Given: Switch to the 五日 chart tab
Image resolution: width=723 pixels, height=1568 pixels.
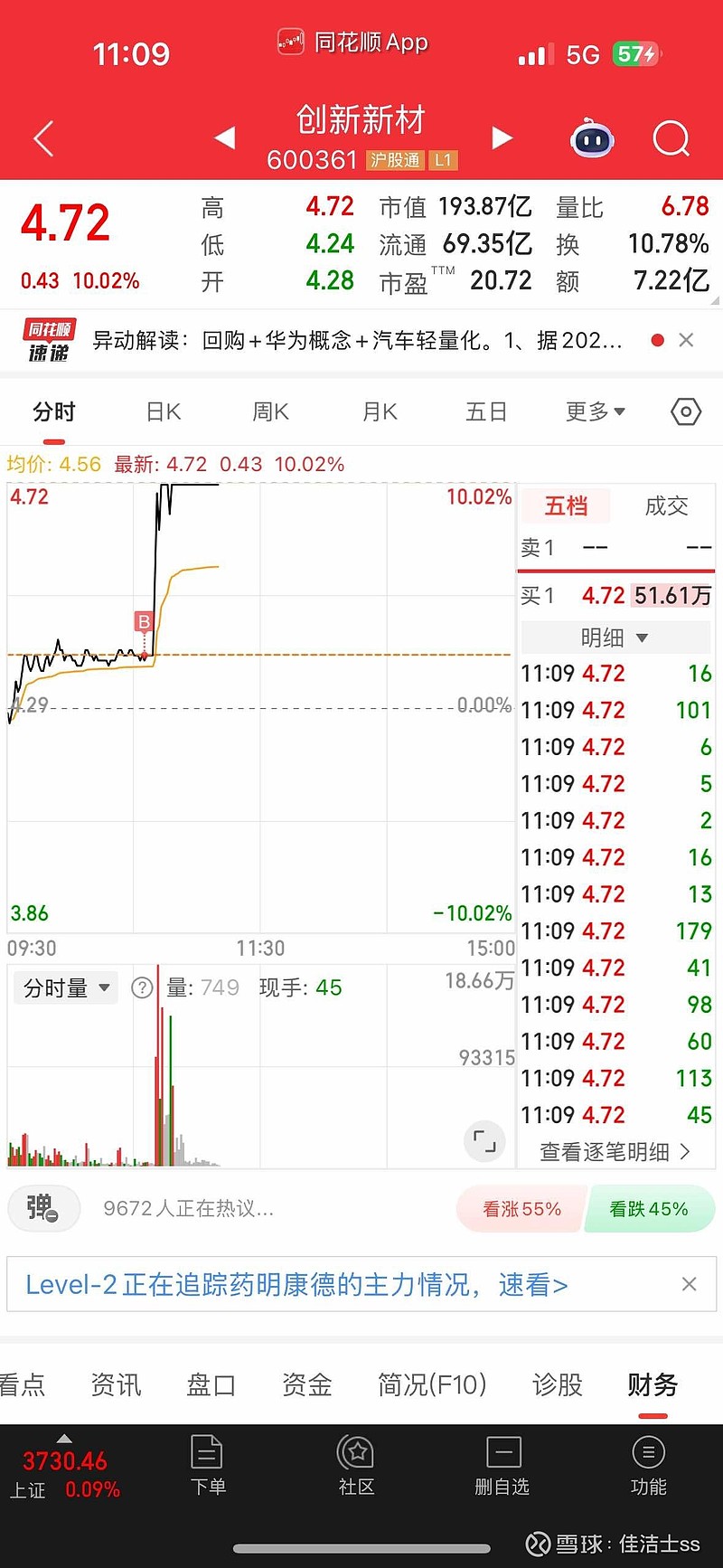Looking at the screenshot, I should click(486, 412).
